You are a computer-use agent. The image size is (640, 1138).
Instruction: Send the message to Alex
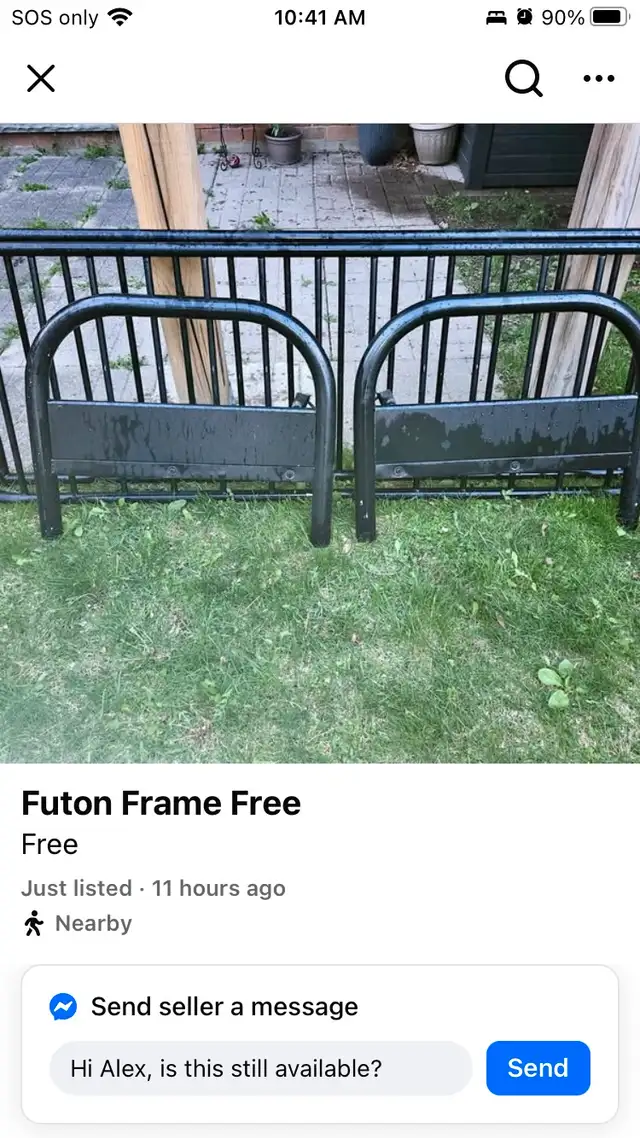tap(538, 1068)
